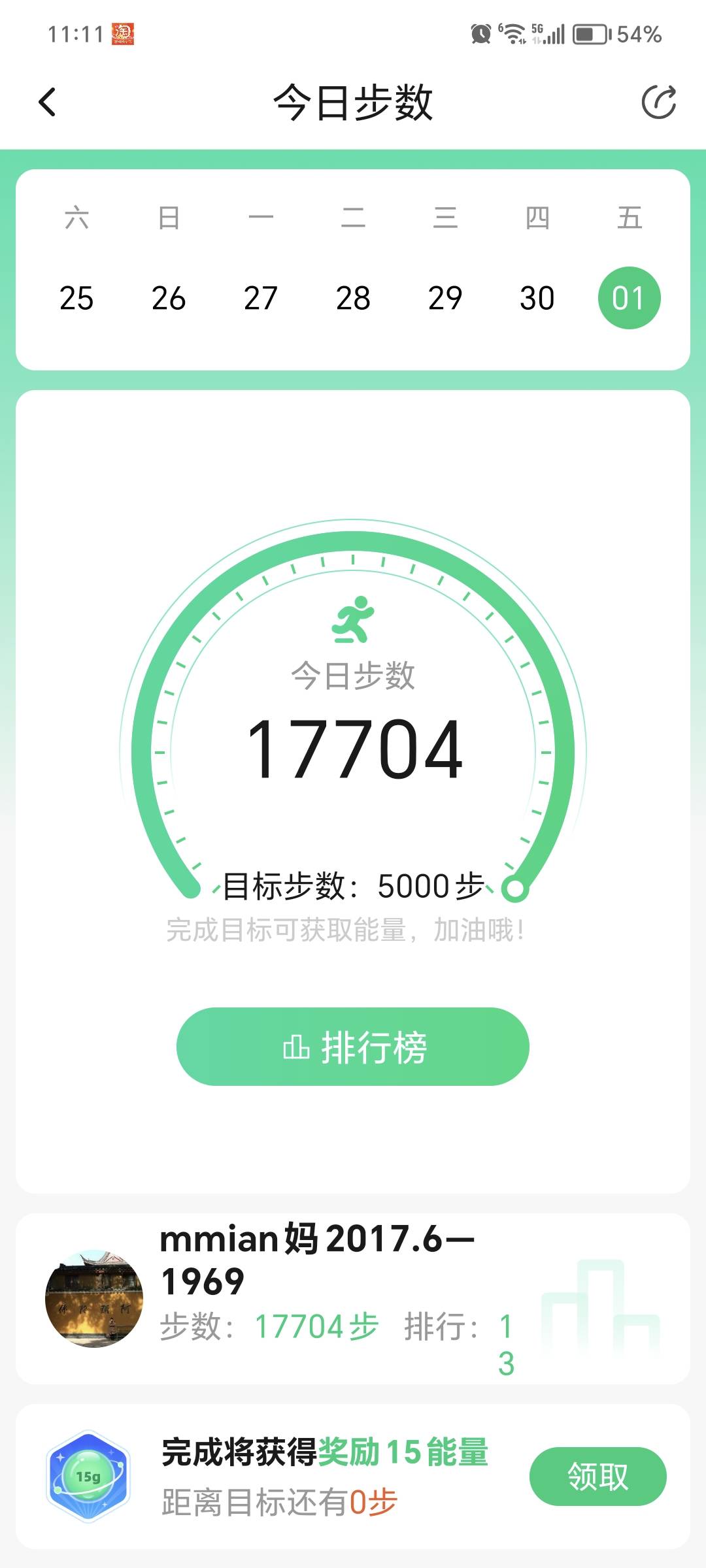Select the highlighted date 01
Image resolution: width=706 pixels, height=1568 pixels.
coord(628,297)
